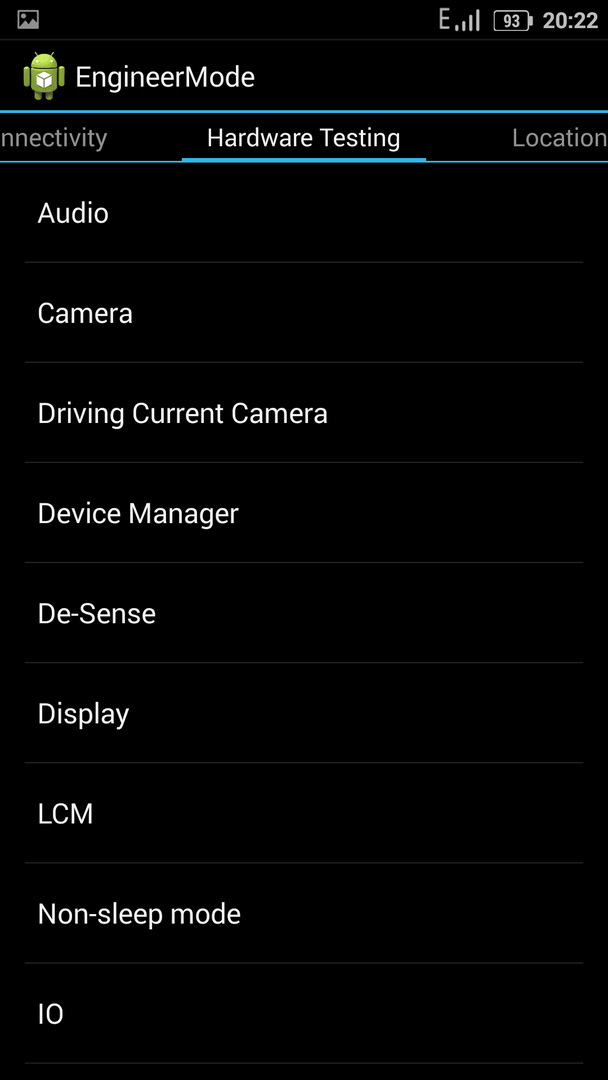This screenshot has width=608, height=1080.
Task: Open Non-sleep mode
Action: 304,913
